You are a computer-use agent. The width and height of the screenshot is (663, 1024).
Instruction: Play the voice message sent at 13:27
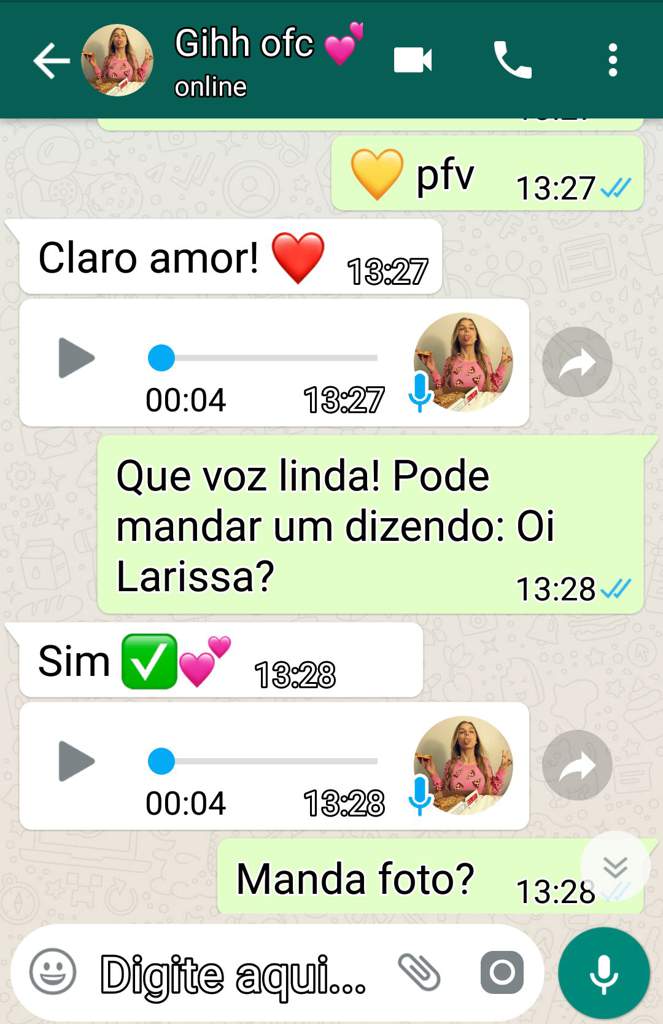click(x=76, y=358)
